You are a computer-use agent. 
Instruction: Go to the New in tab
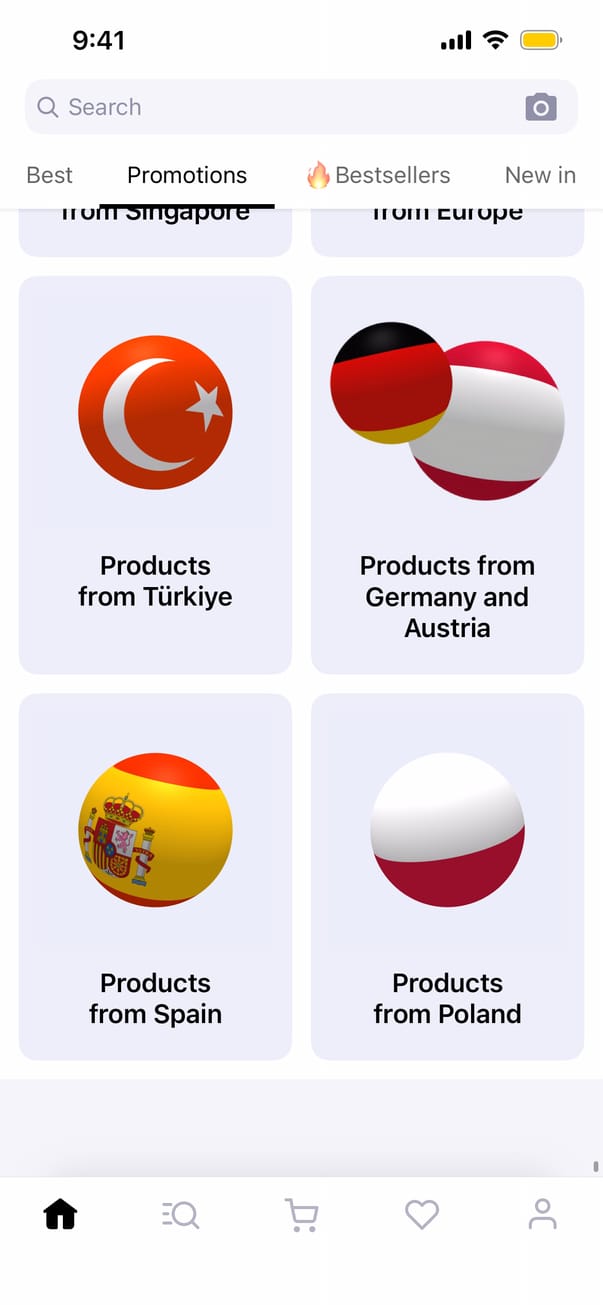pyautogui.click(x=540, y=175)
